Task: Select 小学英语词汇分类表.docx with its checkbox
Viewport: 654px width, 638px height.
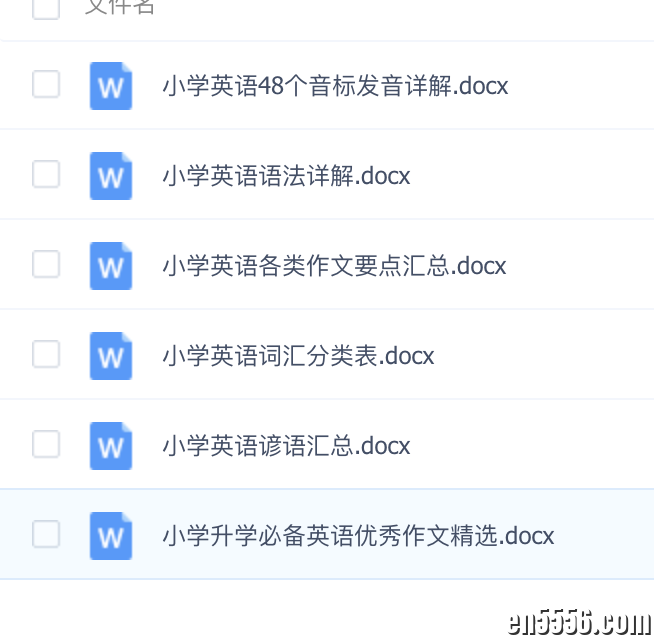Action: pos(46,354)
